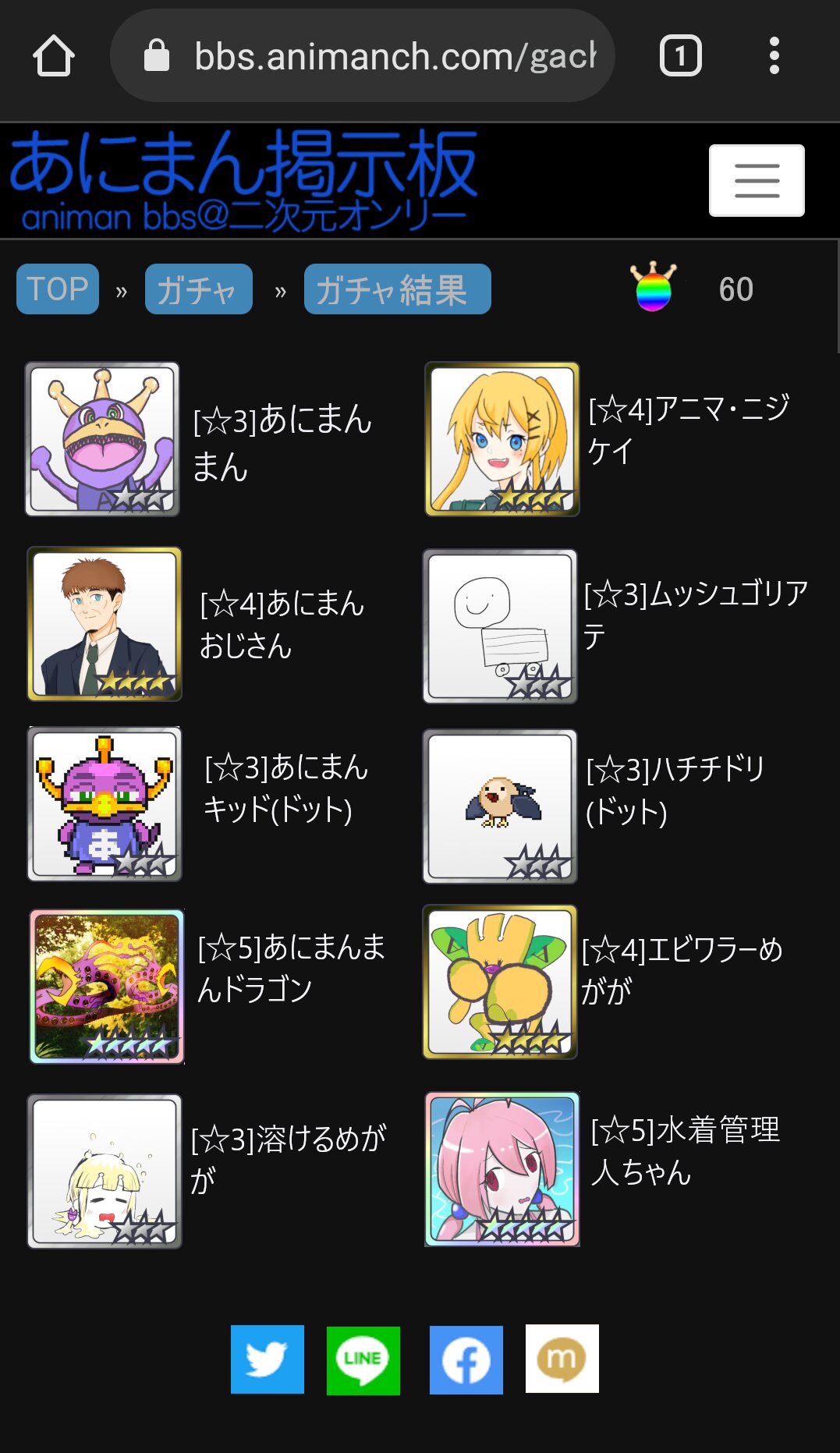This screenshot has width=840, height=1453.
Task: Open the browser overflow menu
Action: tap(774, 56)
